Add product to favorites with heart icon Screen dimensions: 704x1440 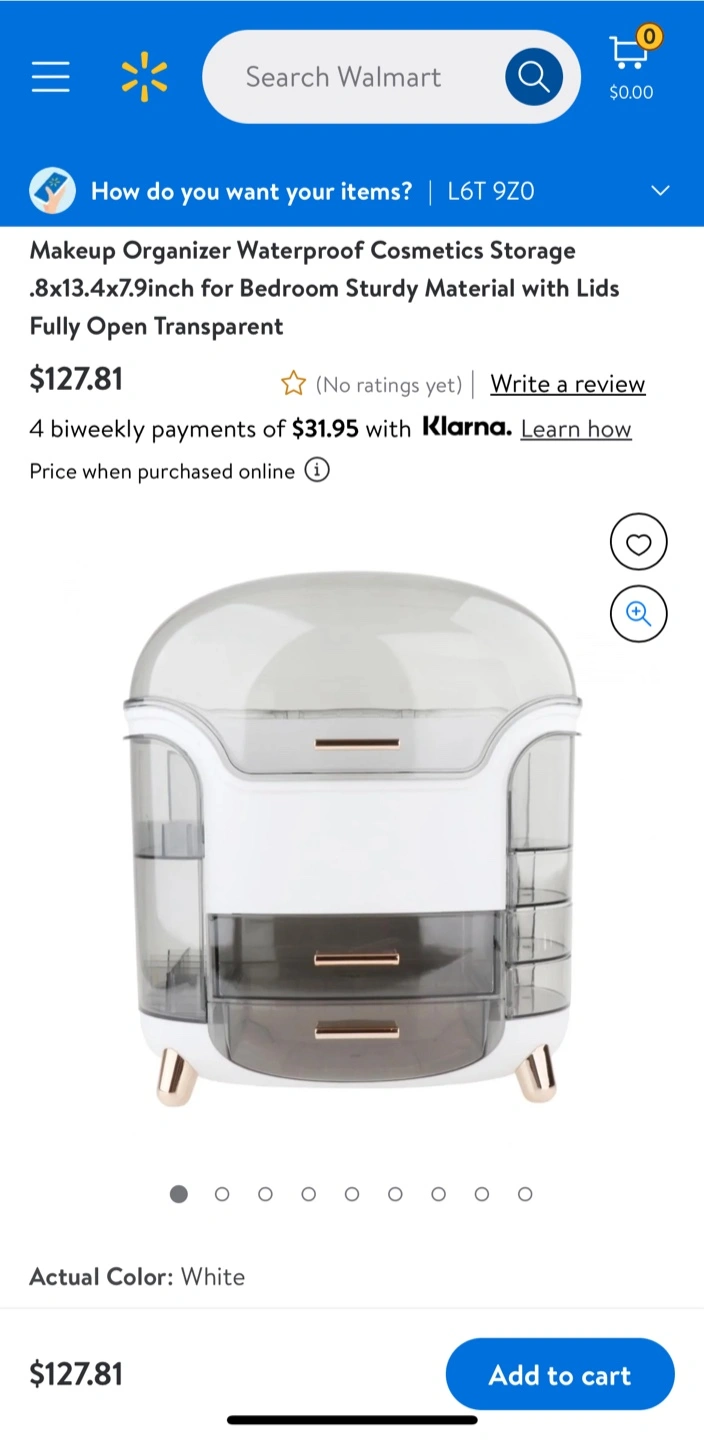click(638, 543)
